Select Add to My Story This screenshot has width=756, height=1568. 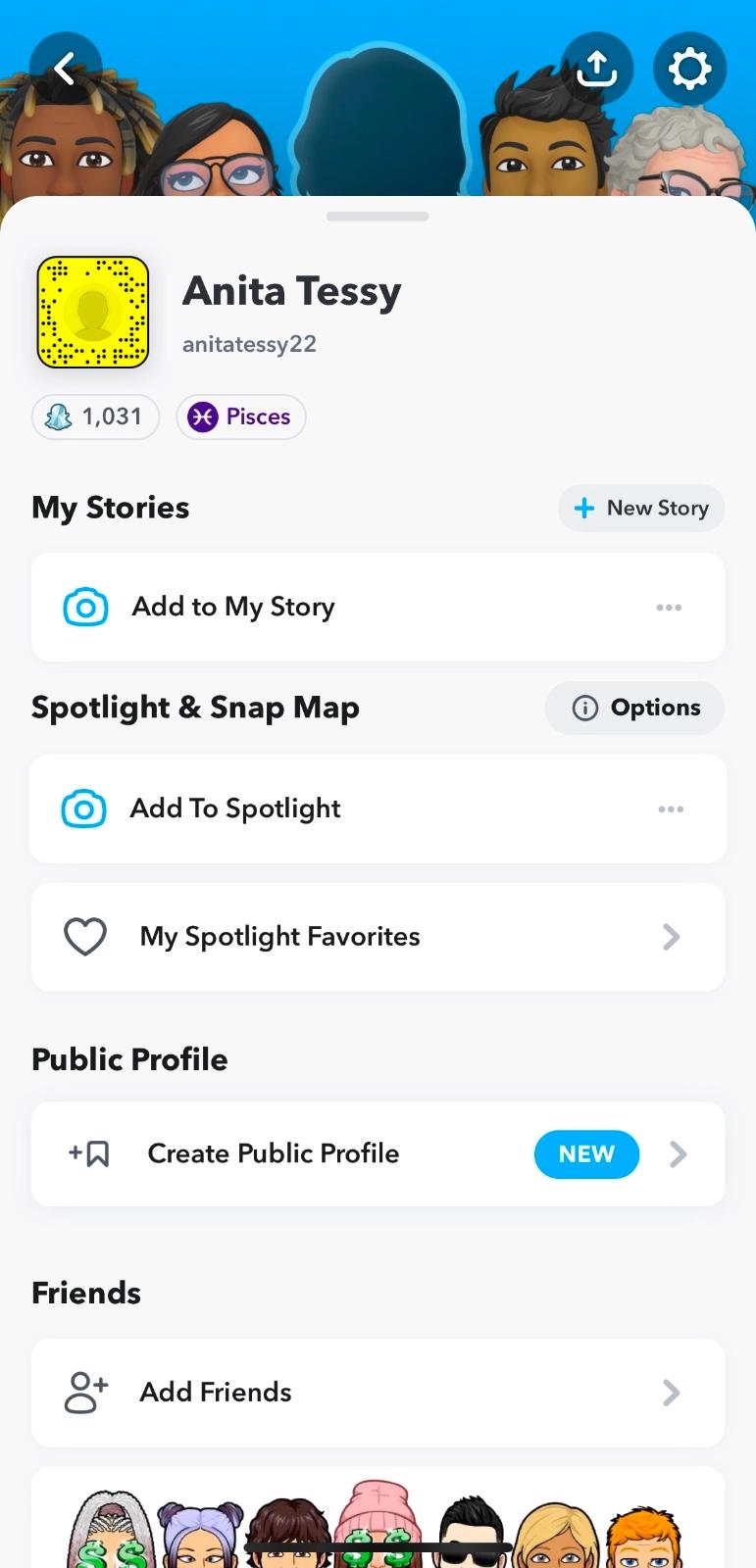pyautogui.click(x=233, y=607)
